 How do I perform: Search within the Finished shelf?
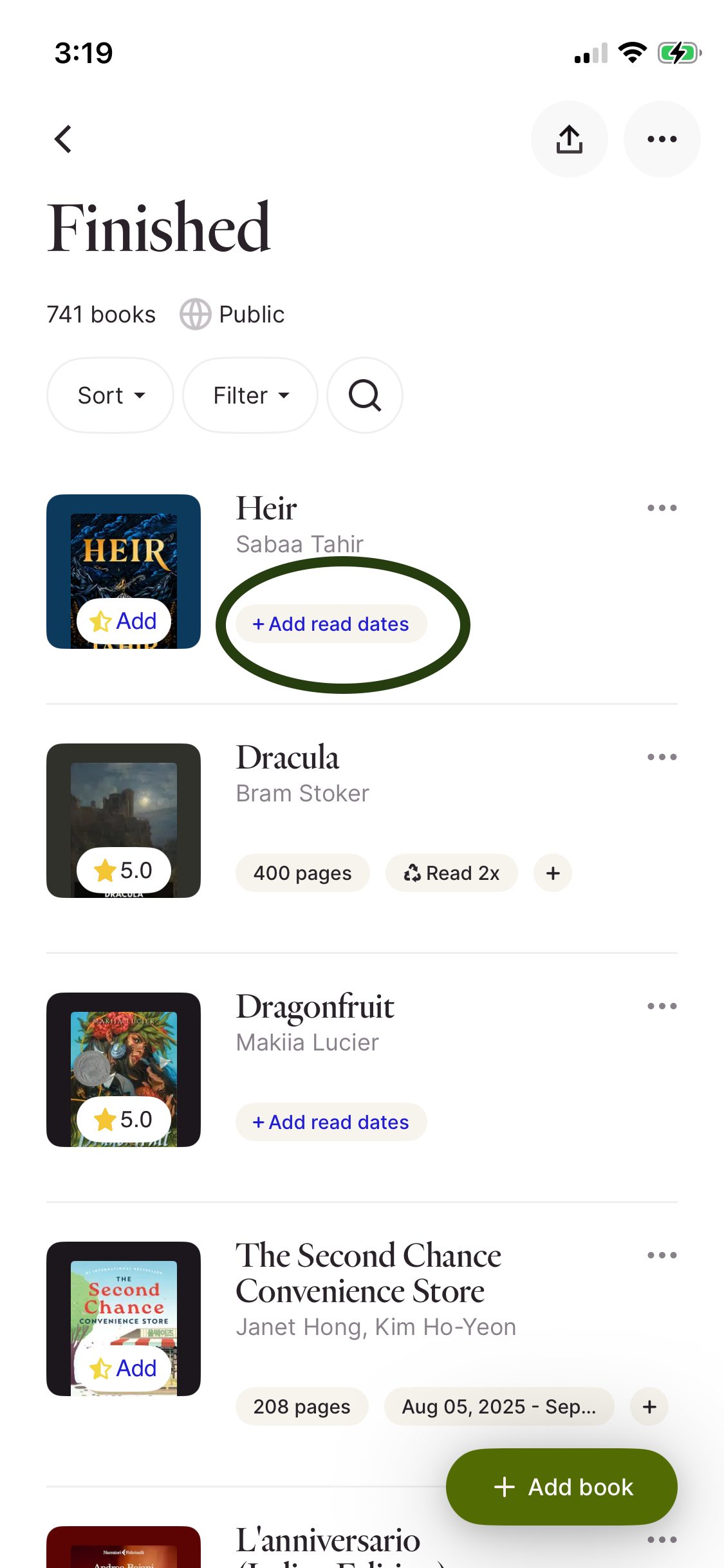365,395
